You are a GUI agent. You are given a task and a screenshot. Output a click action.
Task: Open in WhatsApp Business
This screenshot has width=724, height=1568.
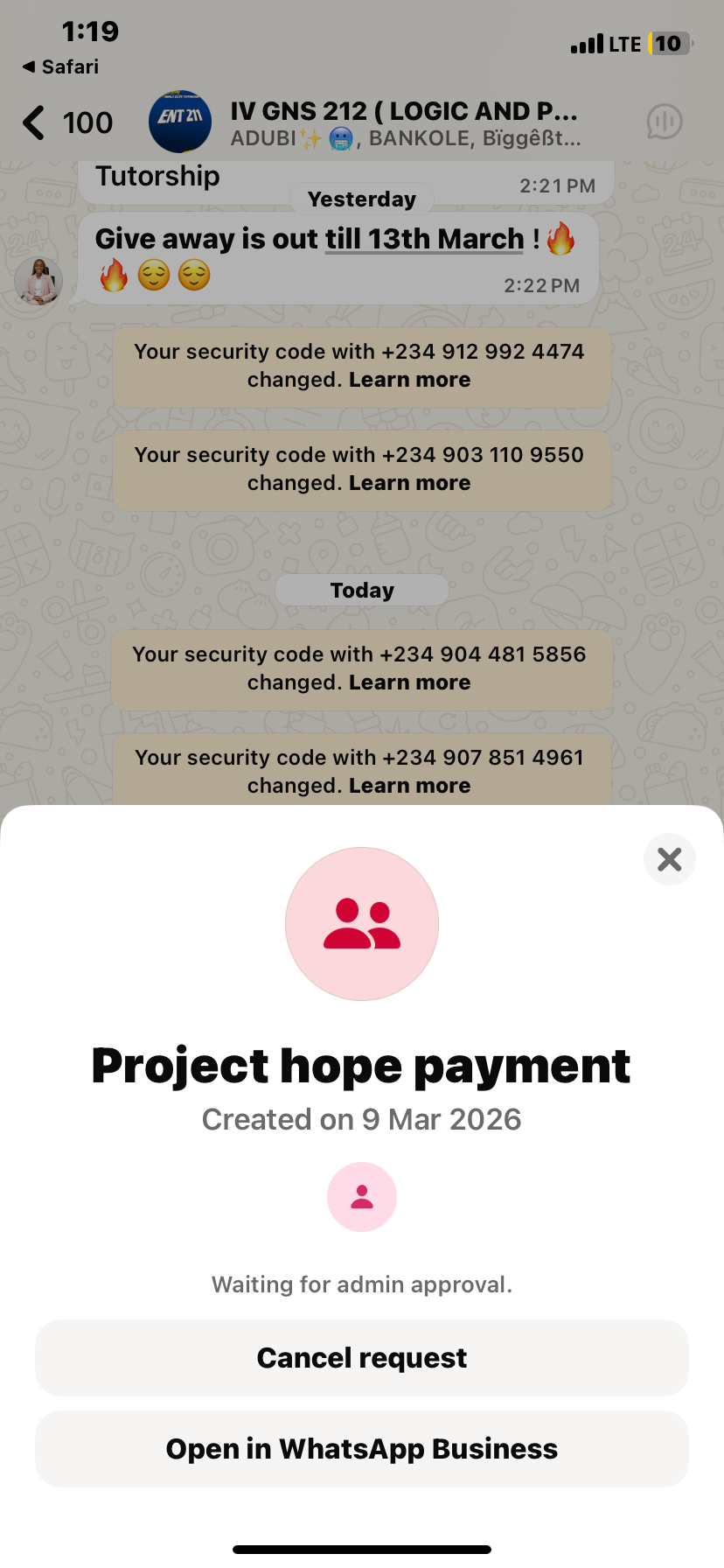(361, 1449)
